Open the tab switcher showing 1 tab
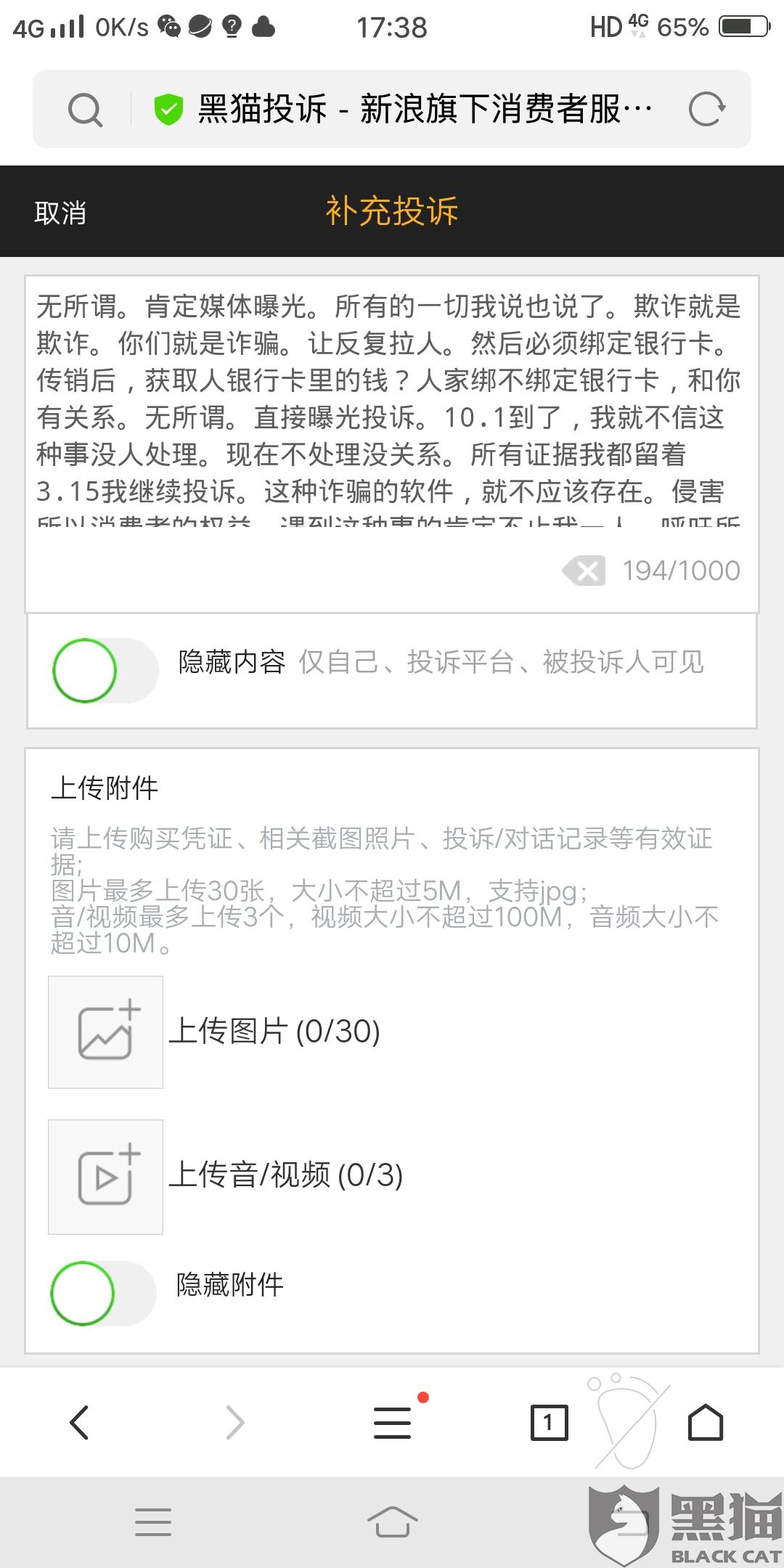 coord(549,1422)
